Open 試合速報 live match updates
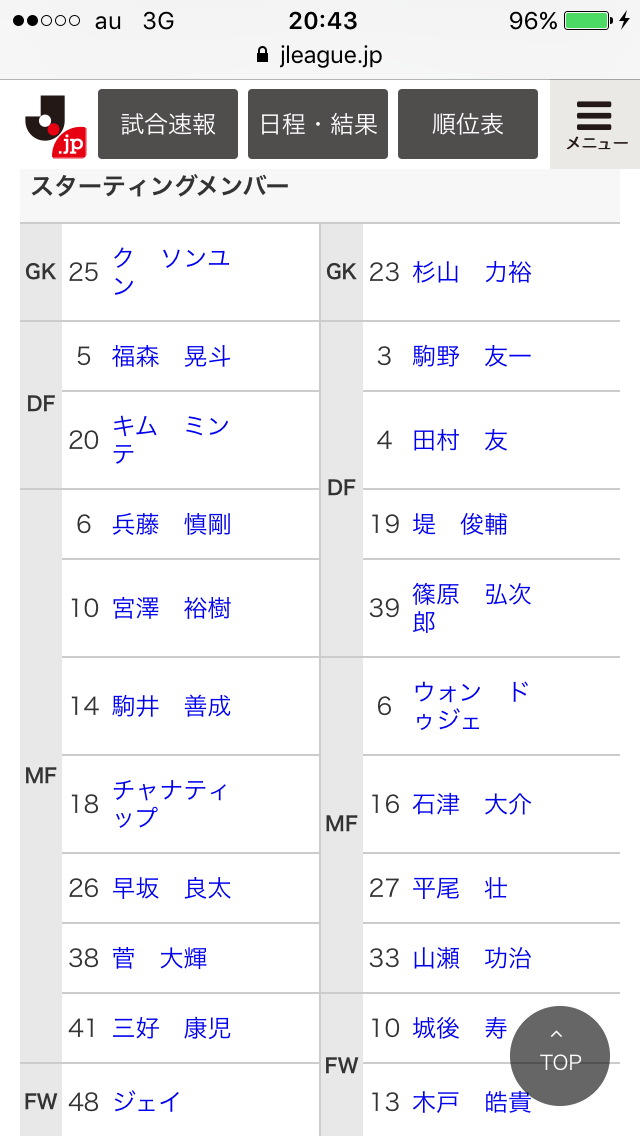The width and height of the screenshot is (640, 1136). (x=168, y=124)
